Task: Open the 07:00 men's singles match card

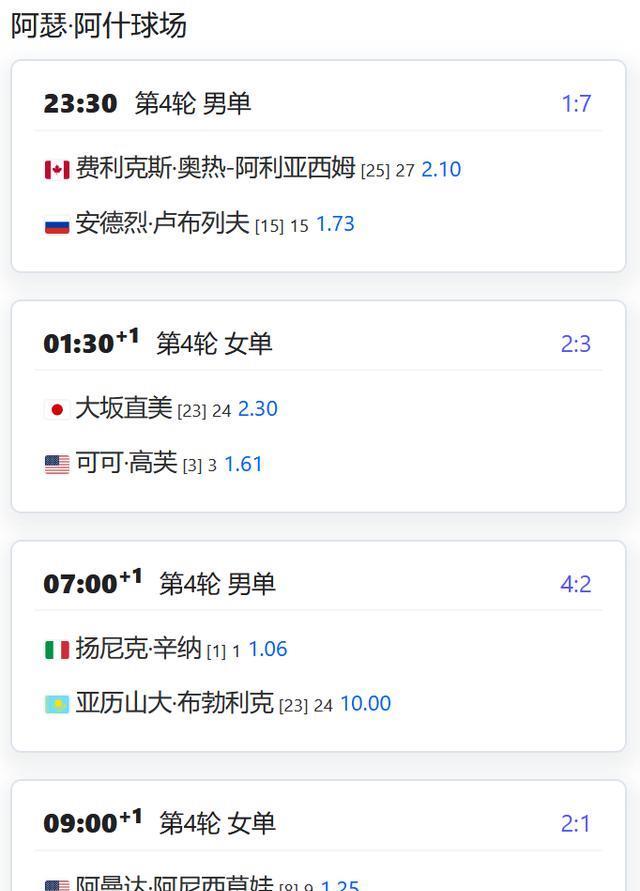Action: pos(216,584)
